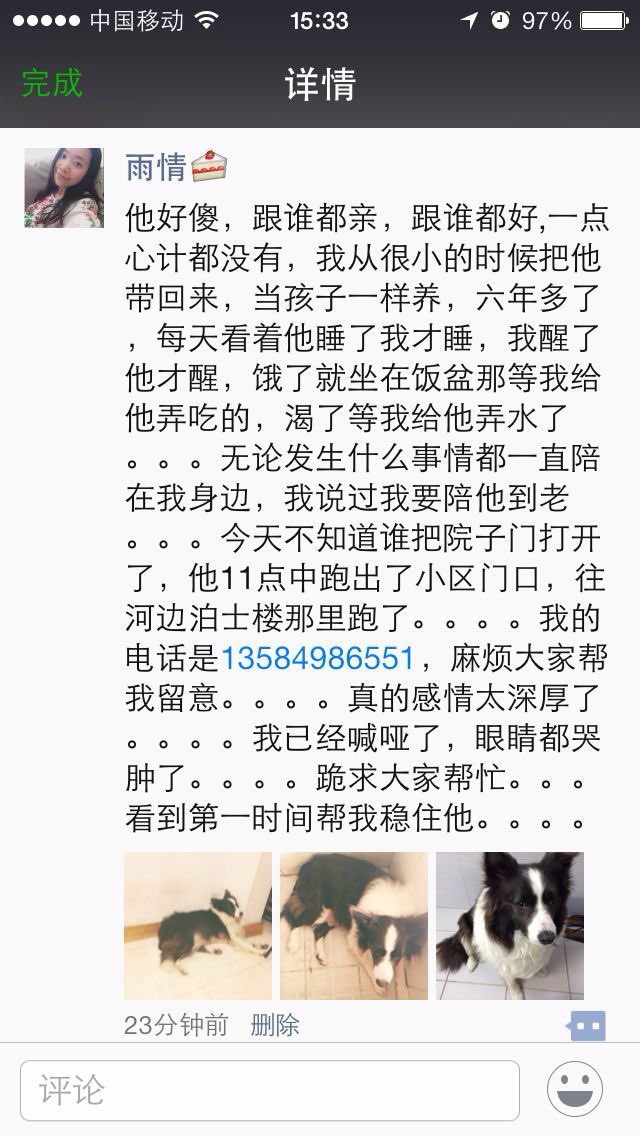Open 雨情's profile picture
The height and width of the screenshot is (1136, 640).
[64, 188]
